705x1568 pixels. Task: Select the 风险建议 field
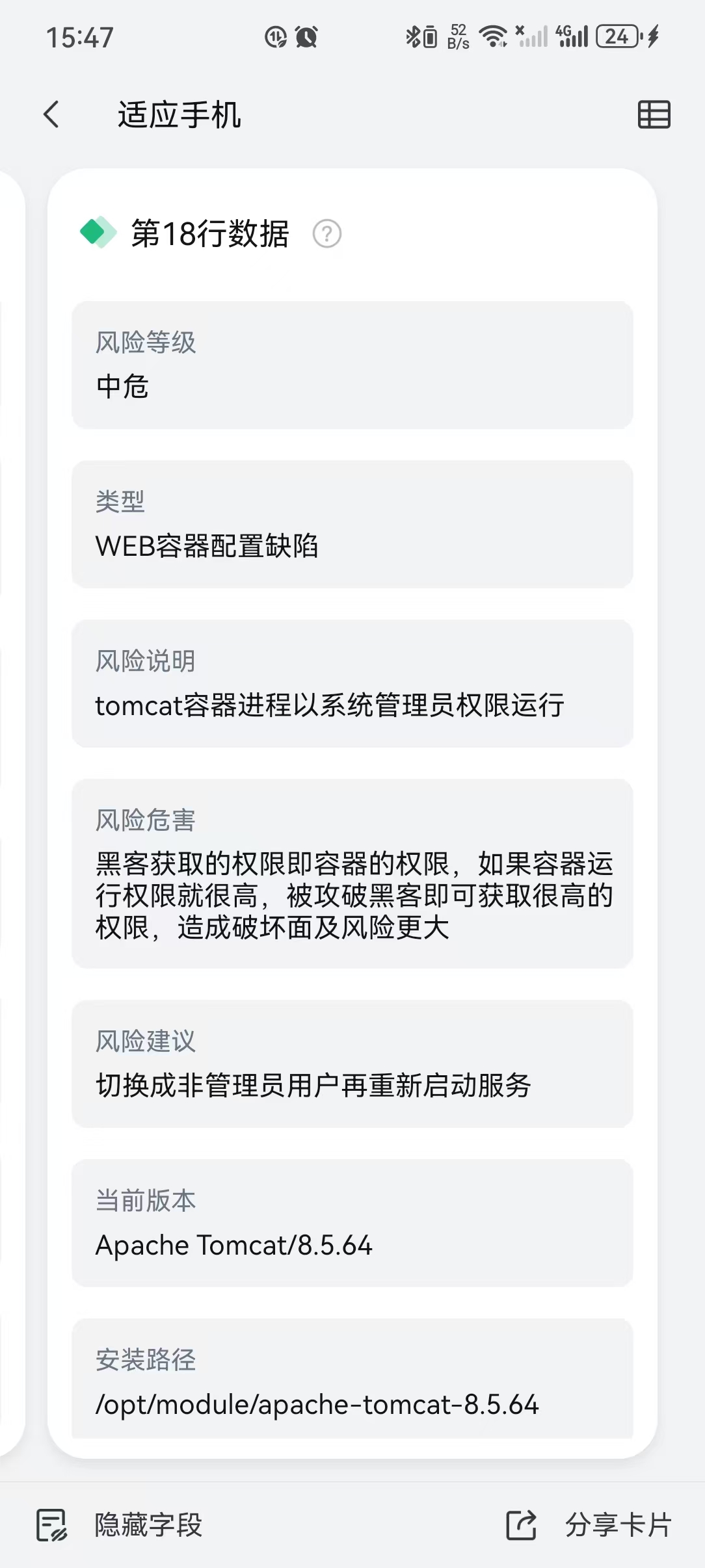[352, 1064]
